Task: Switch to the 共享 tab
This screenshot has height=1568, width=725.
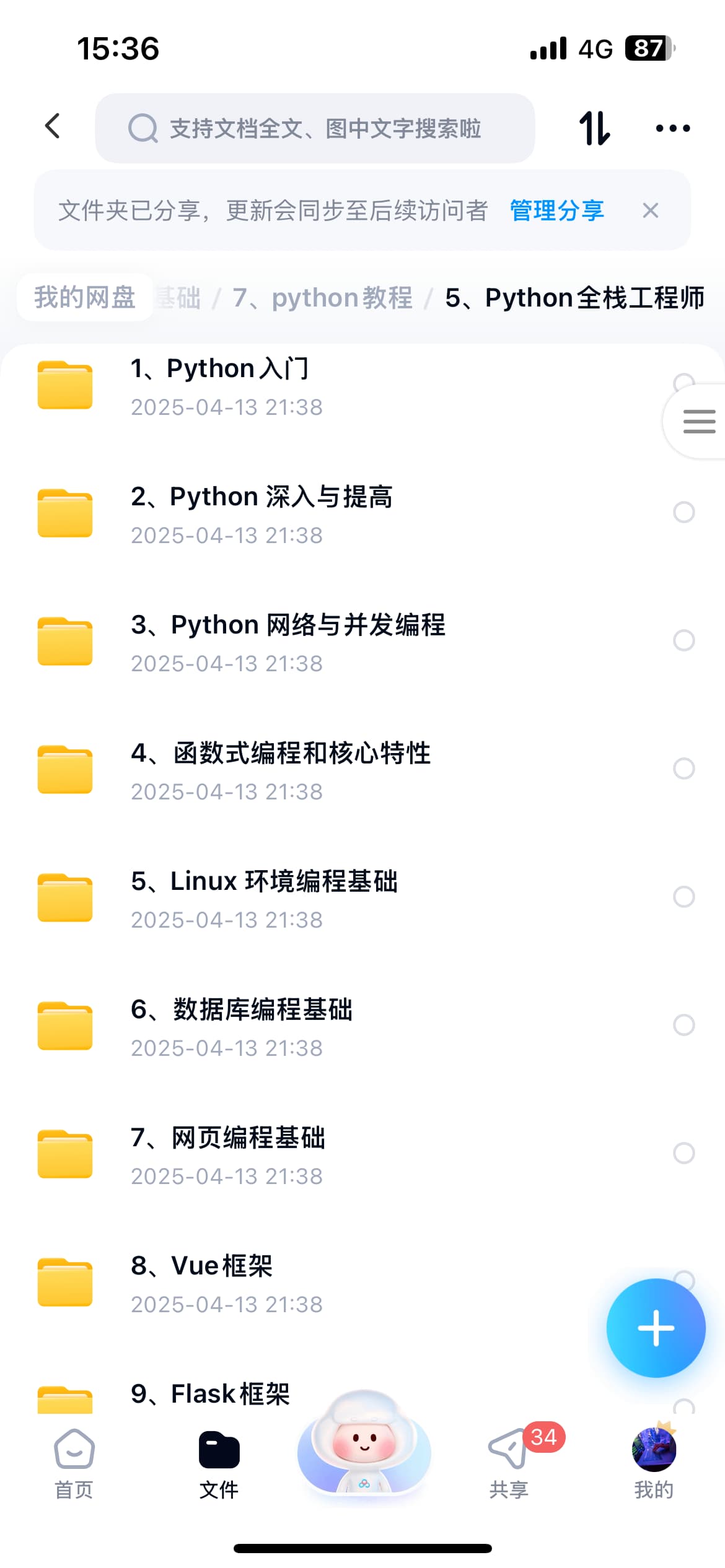Action: [x=509, y=1463]
